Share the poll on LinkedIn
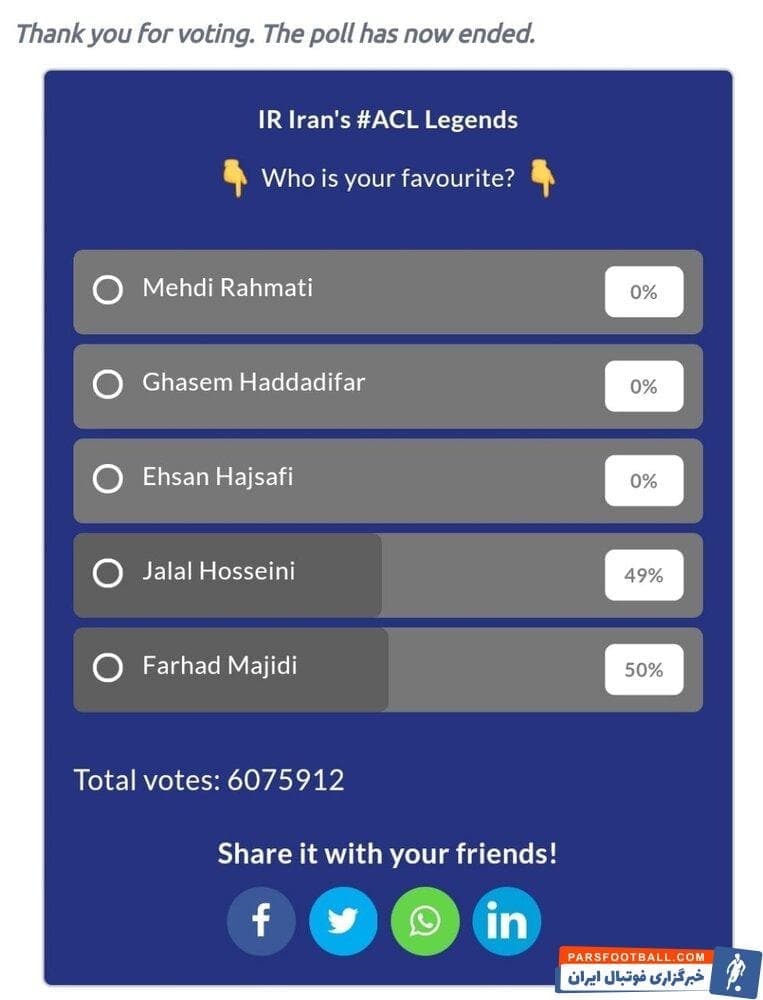Viewport: 763px width, 1000px height. [507, 921]
